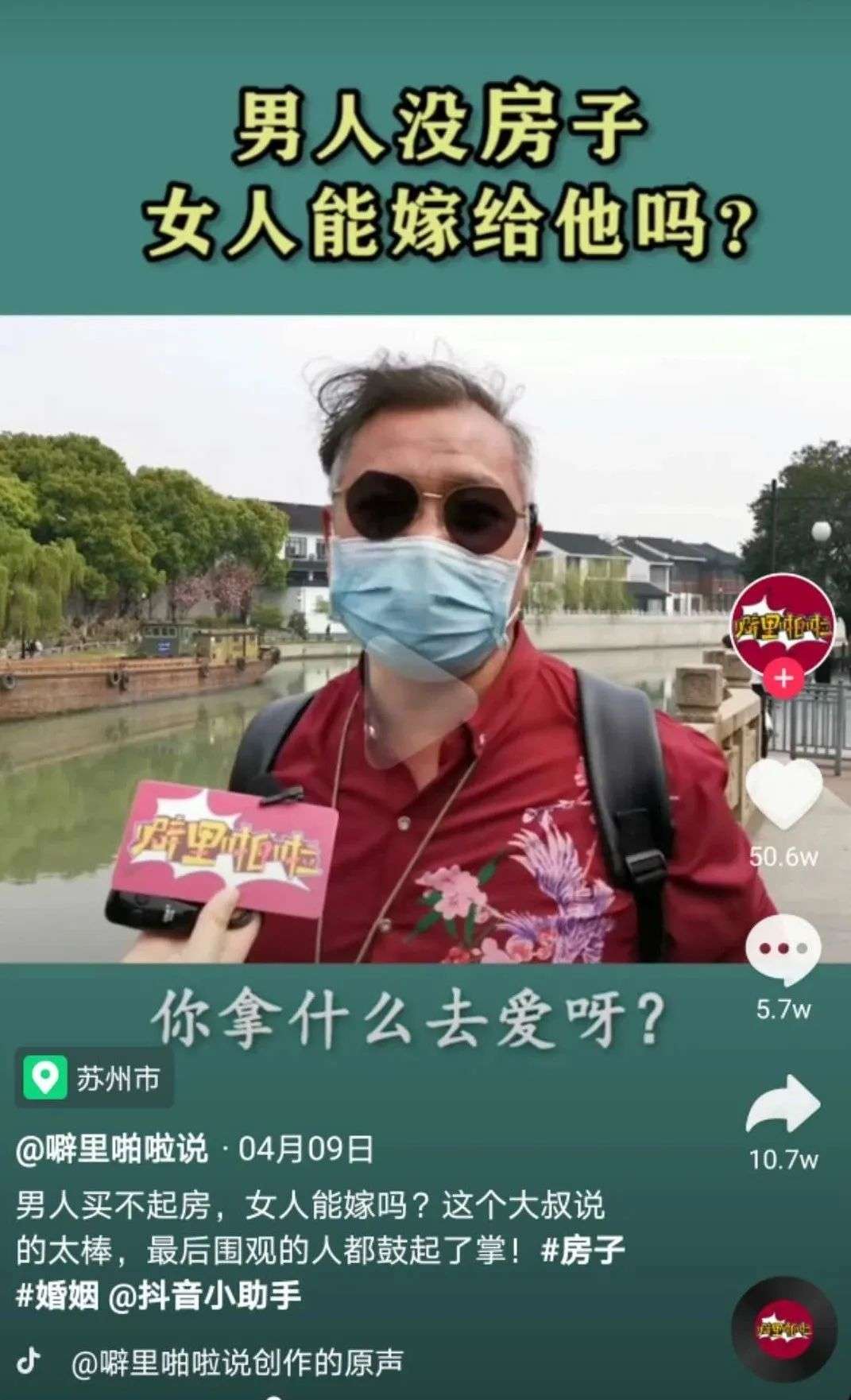
Task: Follow the creator with the red plus
Action: pyautogui.click(x=783, y=678)
